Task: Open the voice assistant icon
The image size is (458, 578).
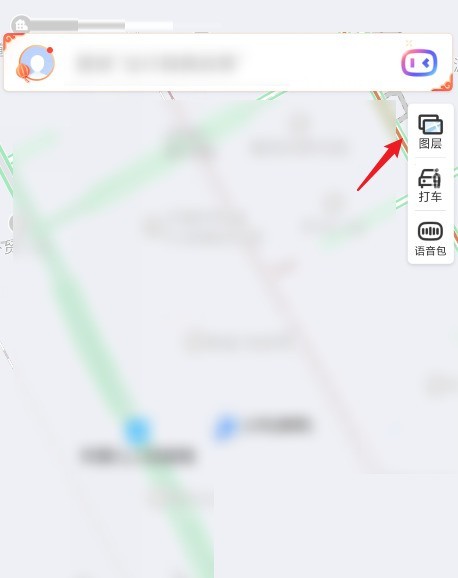Action: tap(419, 63)
